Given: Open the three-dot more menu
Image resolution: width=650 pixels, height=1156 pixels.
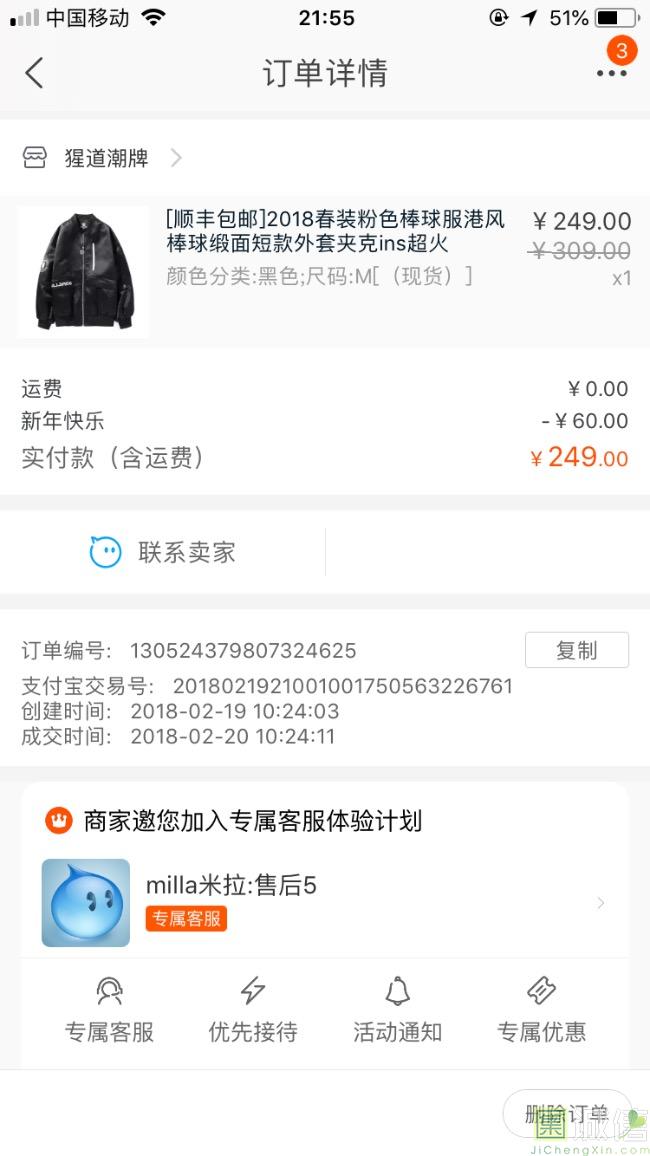Looking at the screenshot, I should 611,73.
